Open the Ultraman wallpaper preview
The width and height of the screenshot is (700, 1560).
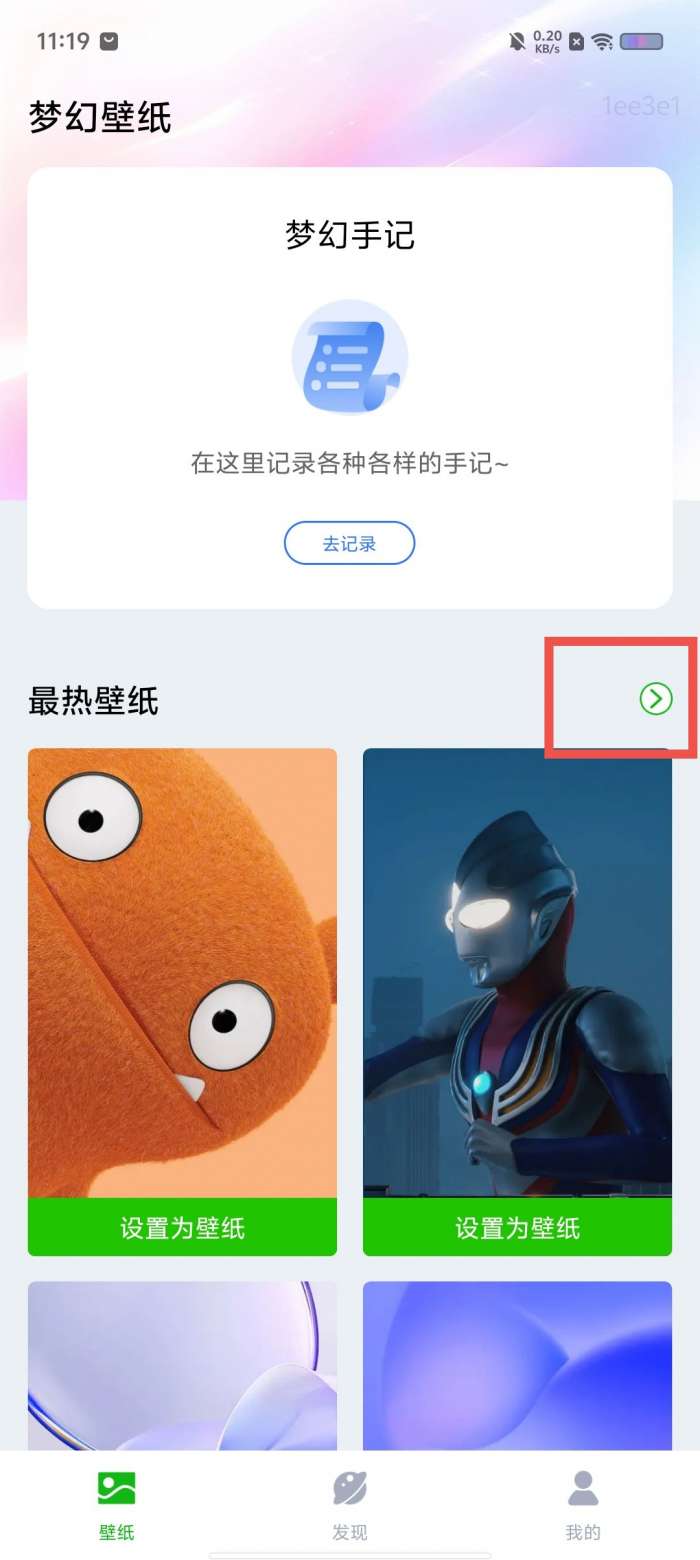[517, 972]
